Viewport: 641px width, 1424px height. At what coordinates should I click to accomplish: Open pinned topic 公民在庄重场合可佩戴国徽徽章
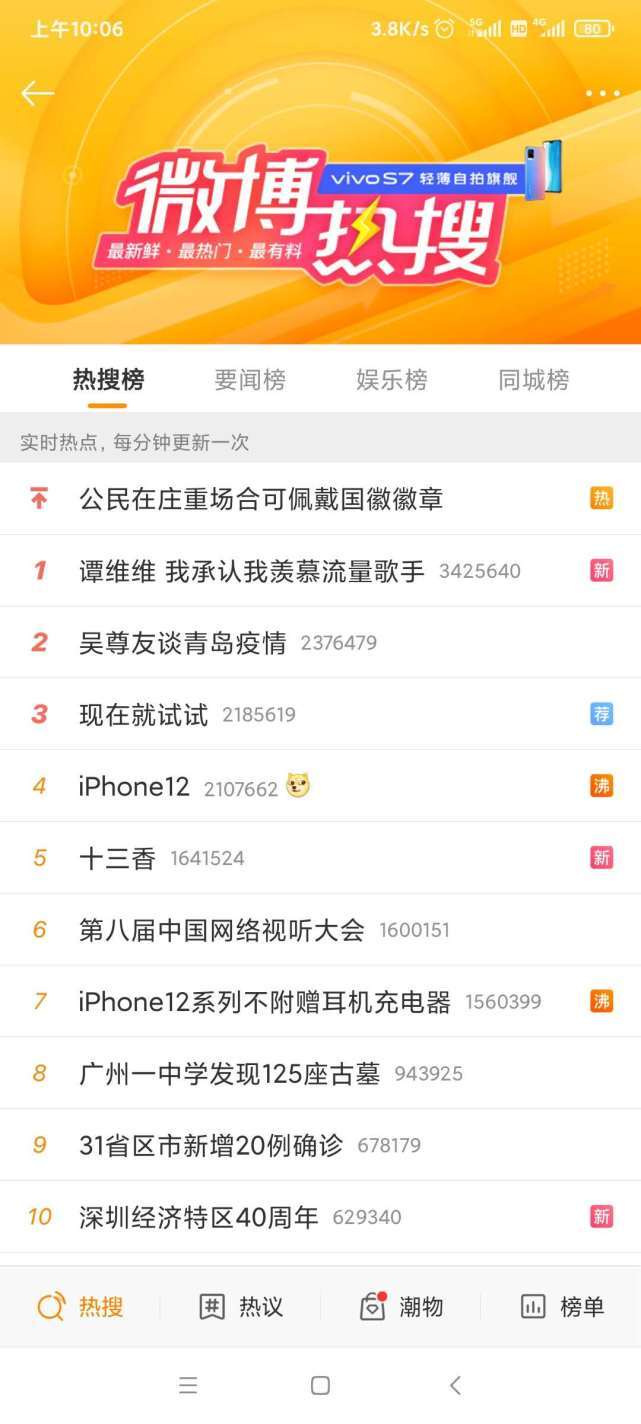[x=261, y=498]
